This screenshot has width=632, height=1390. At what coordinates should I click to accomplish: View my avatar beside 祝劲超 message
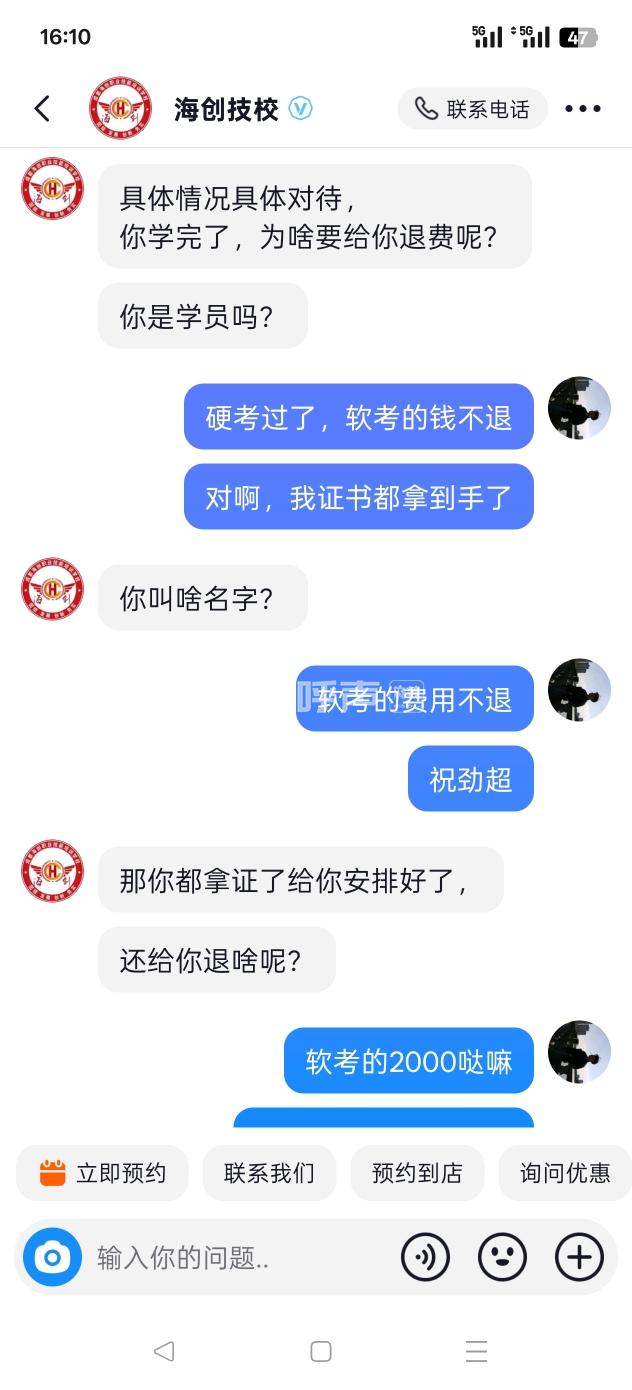click(x=579, y=690)
